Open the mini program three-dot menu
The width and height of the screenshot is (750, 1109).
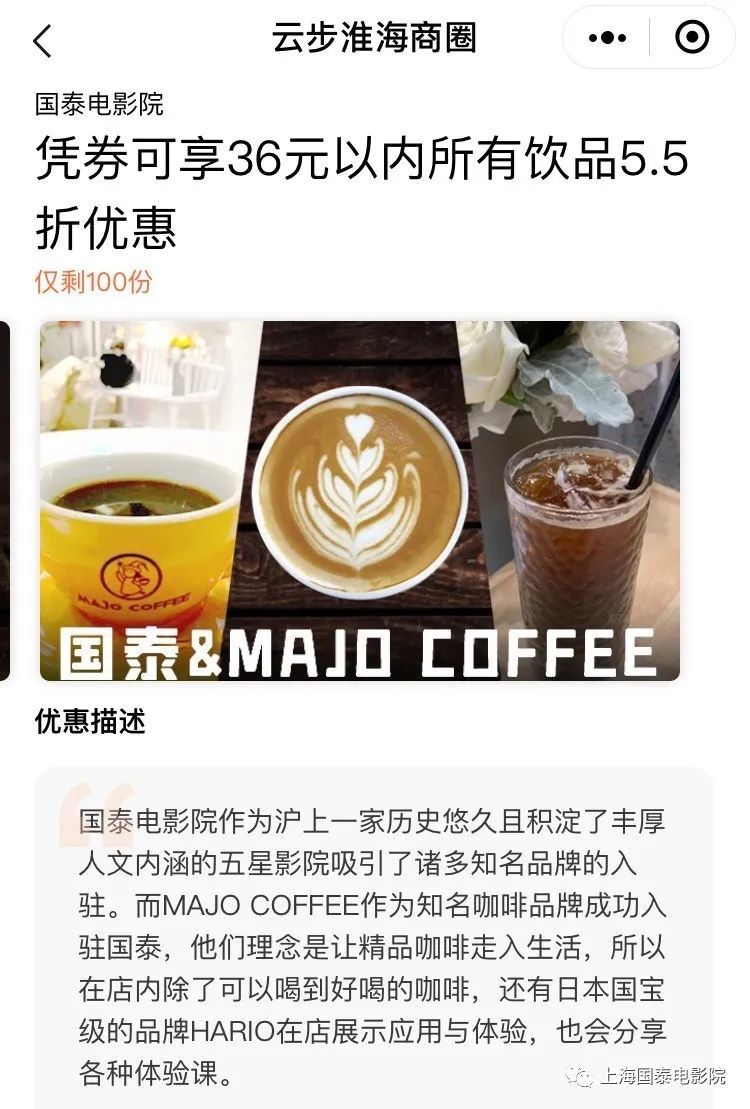(607, 38)
